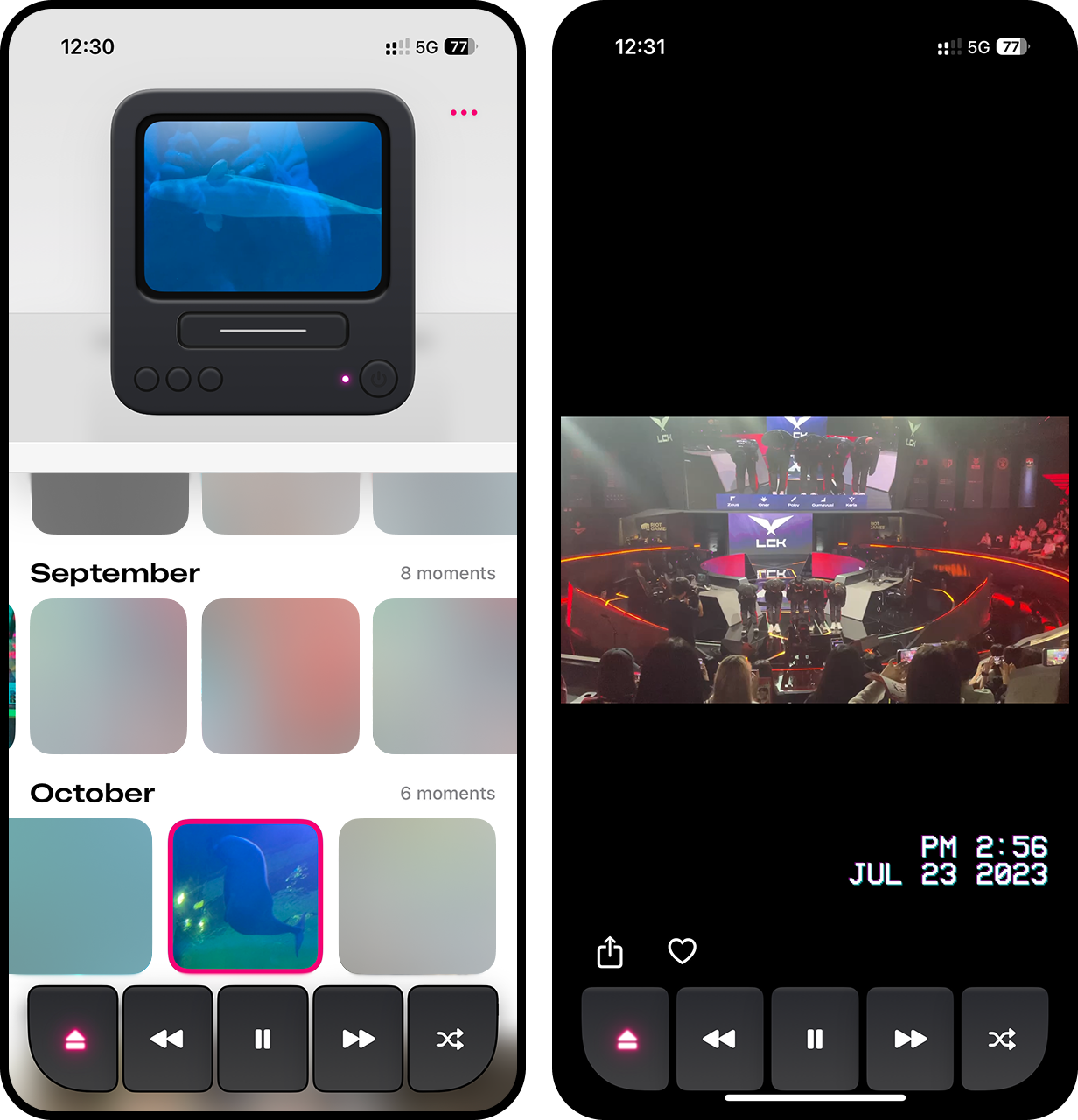Rewind in the full-screen video view
Viewport: 1078px width, 1120px height.
[719, 1039]
